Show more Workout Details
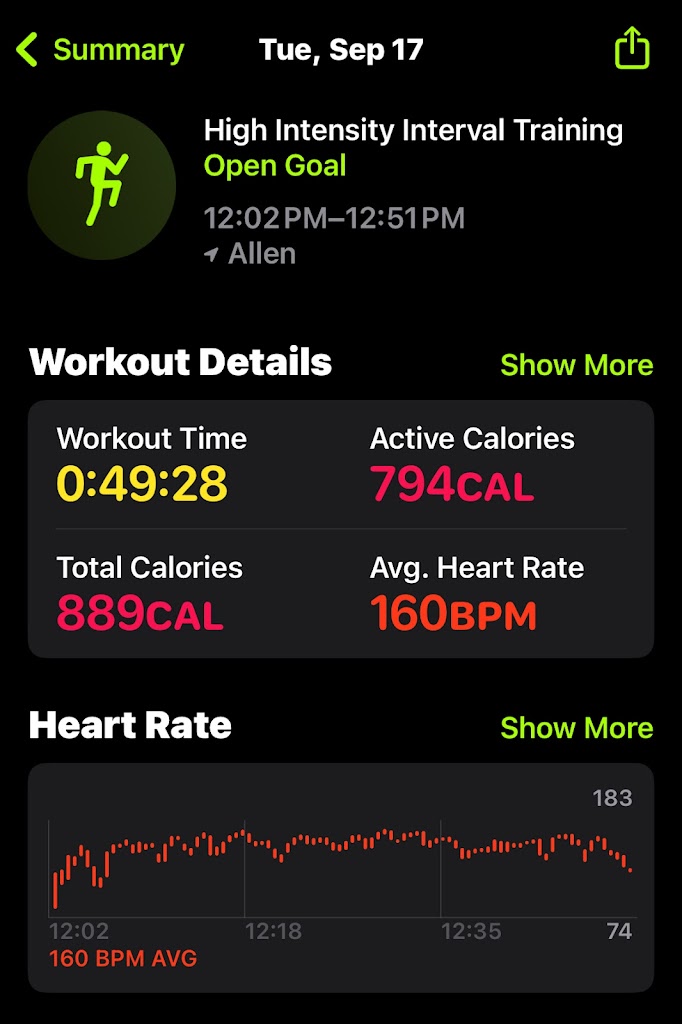This screenshot has width=682, height=1024. click(576, 365)
